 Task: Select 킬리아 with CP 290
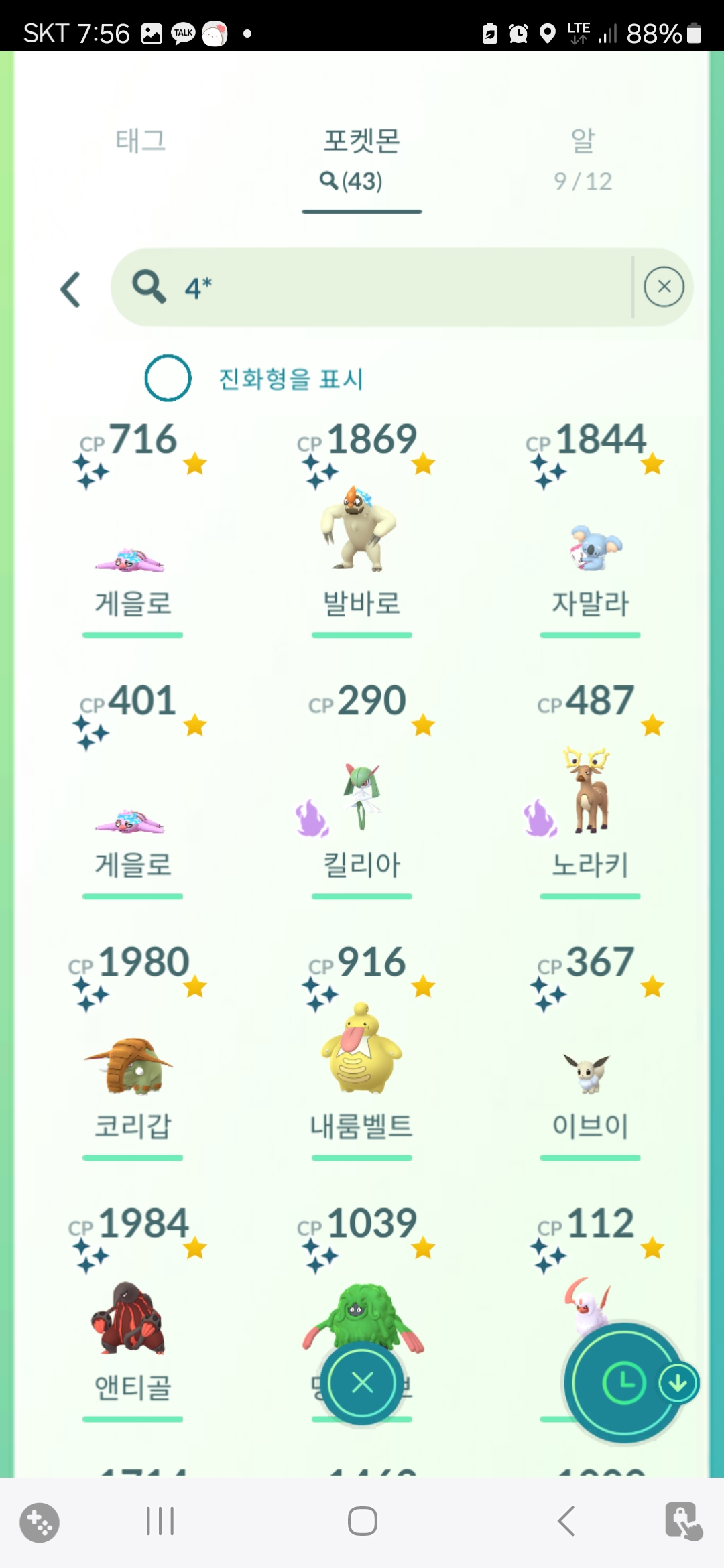(361, 797)
